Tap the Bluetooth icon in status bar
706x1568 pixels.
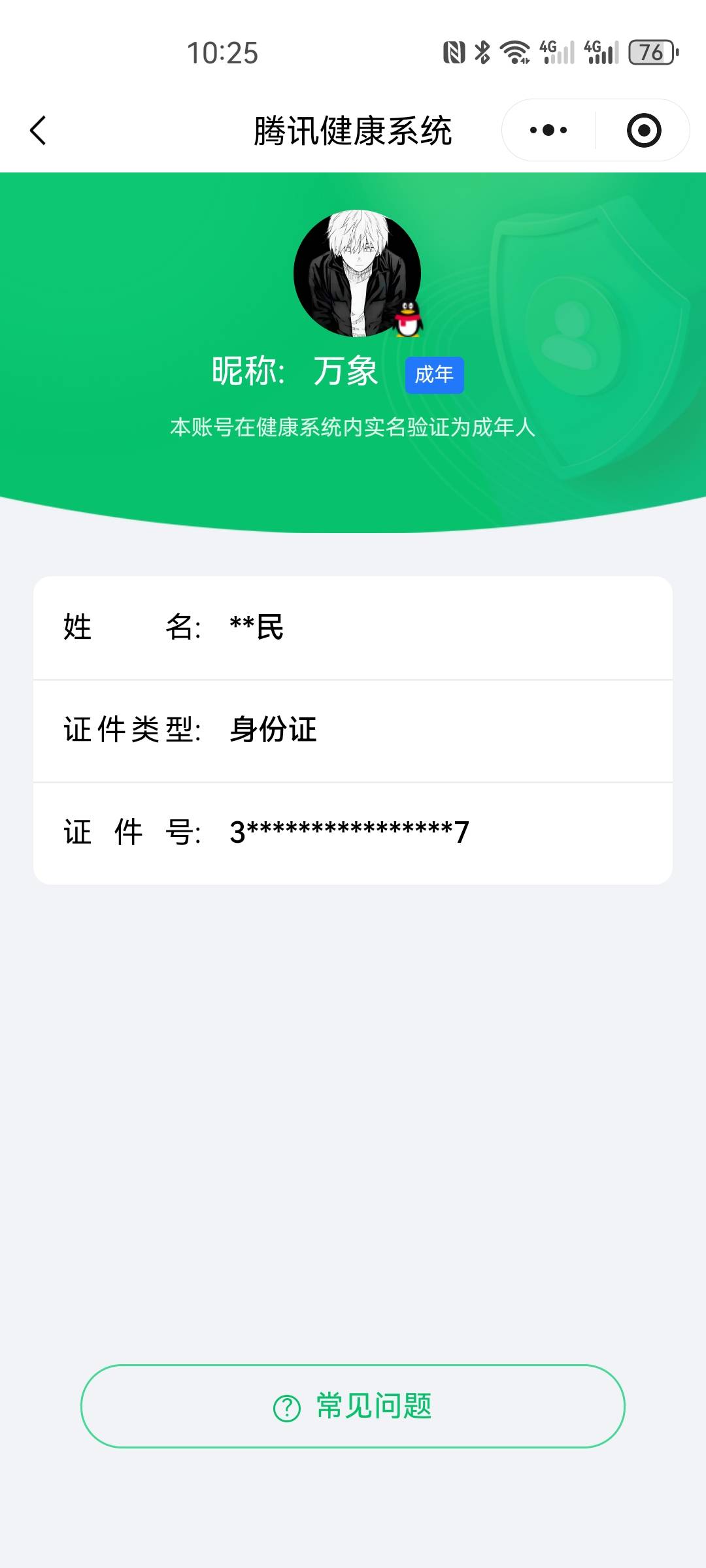pyautogui.click(x=482, y=52)
